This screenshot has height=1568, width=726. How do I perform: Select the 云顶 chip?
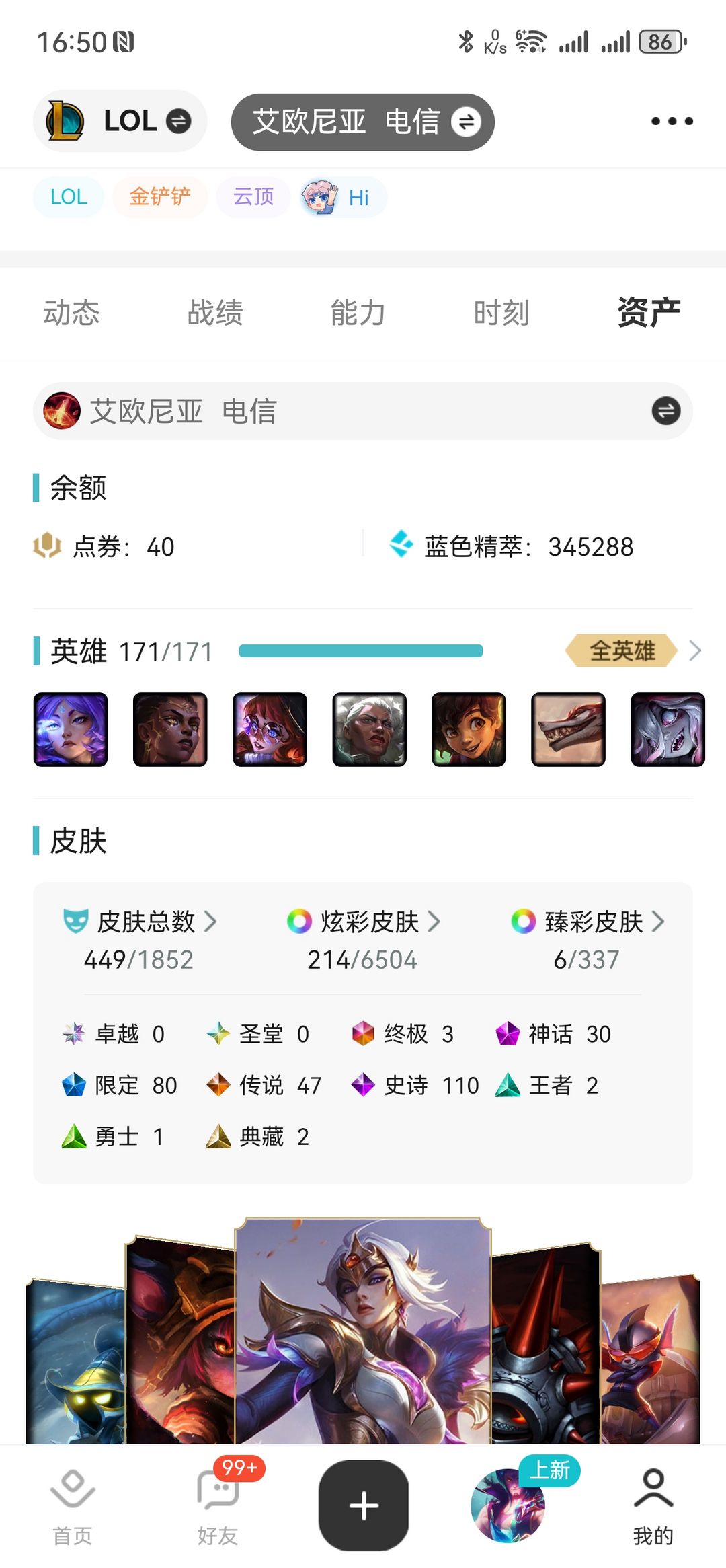click(x=253, y=196)
